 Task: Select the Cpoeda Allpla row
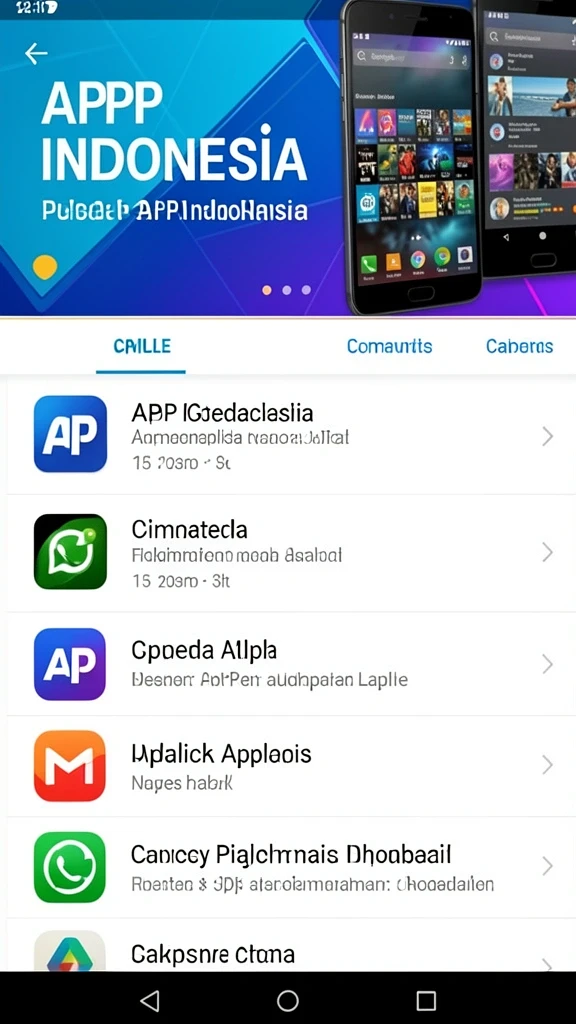tap(288, 664)
